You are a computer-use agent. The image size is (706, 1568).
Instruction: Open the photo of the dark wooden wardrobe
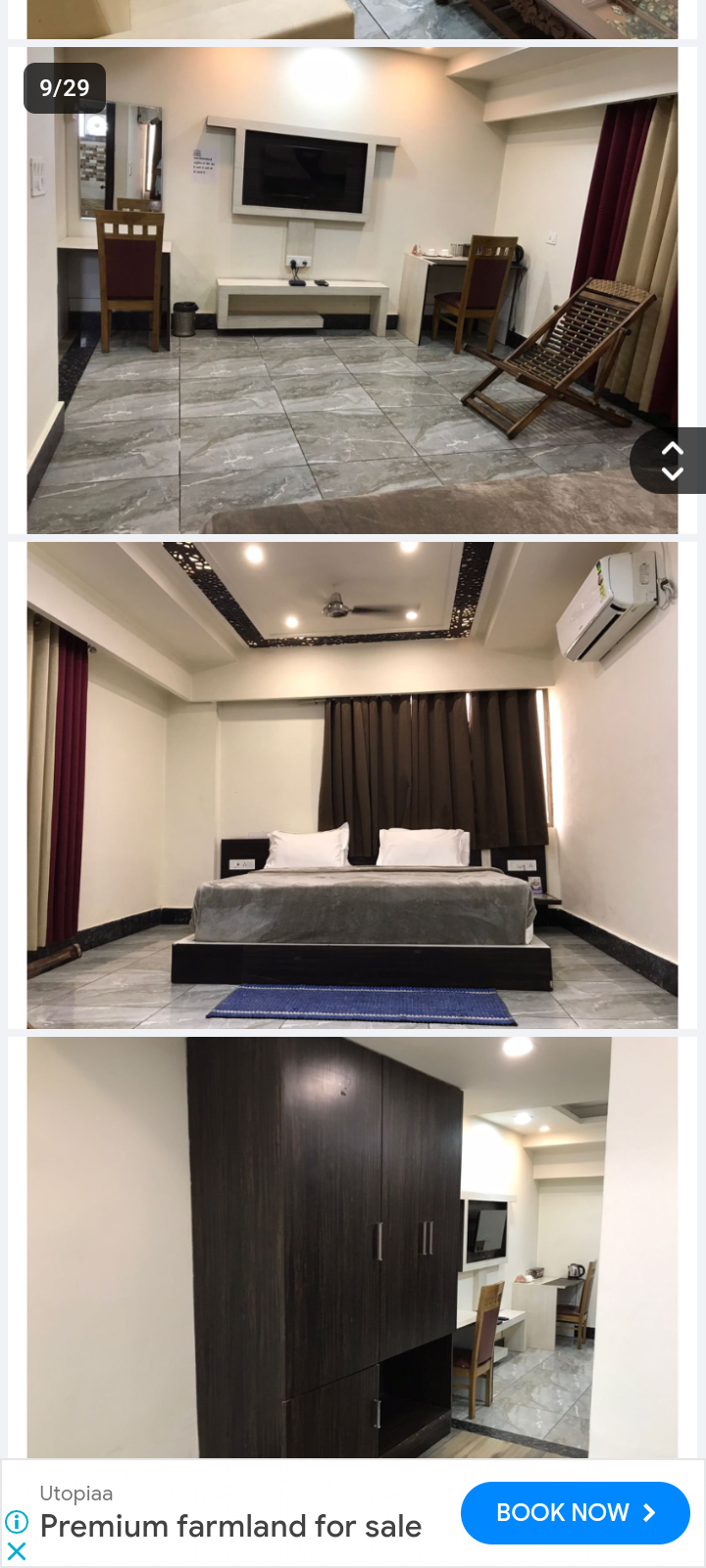352,1247
